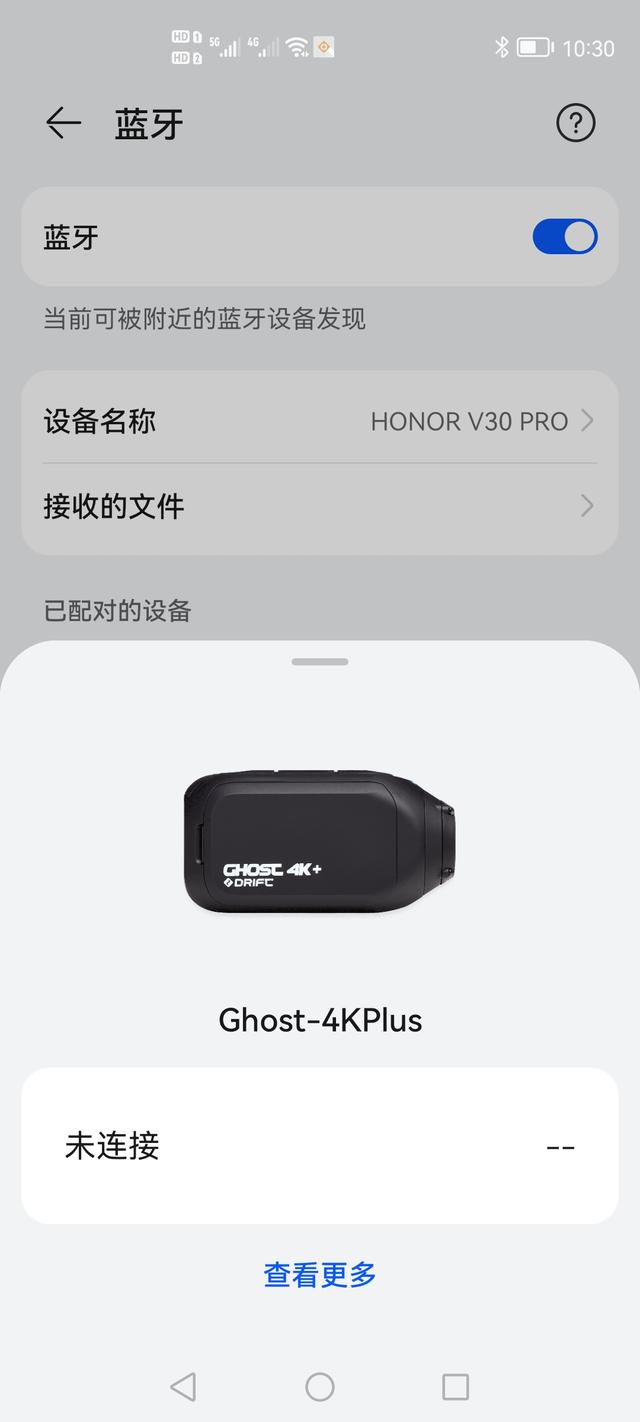Tap the 未连接 status card for Ghost-4KPlus
Viewport: 640px width, 1422px height.
point(320,1146)
